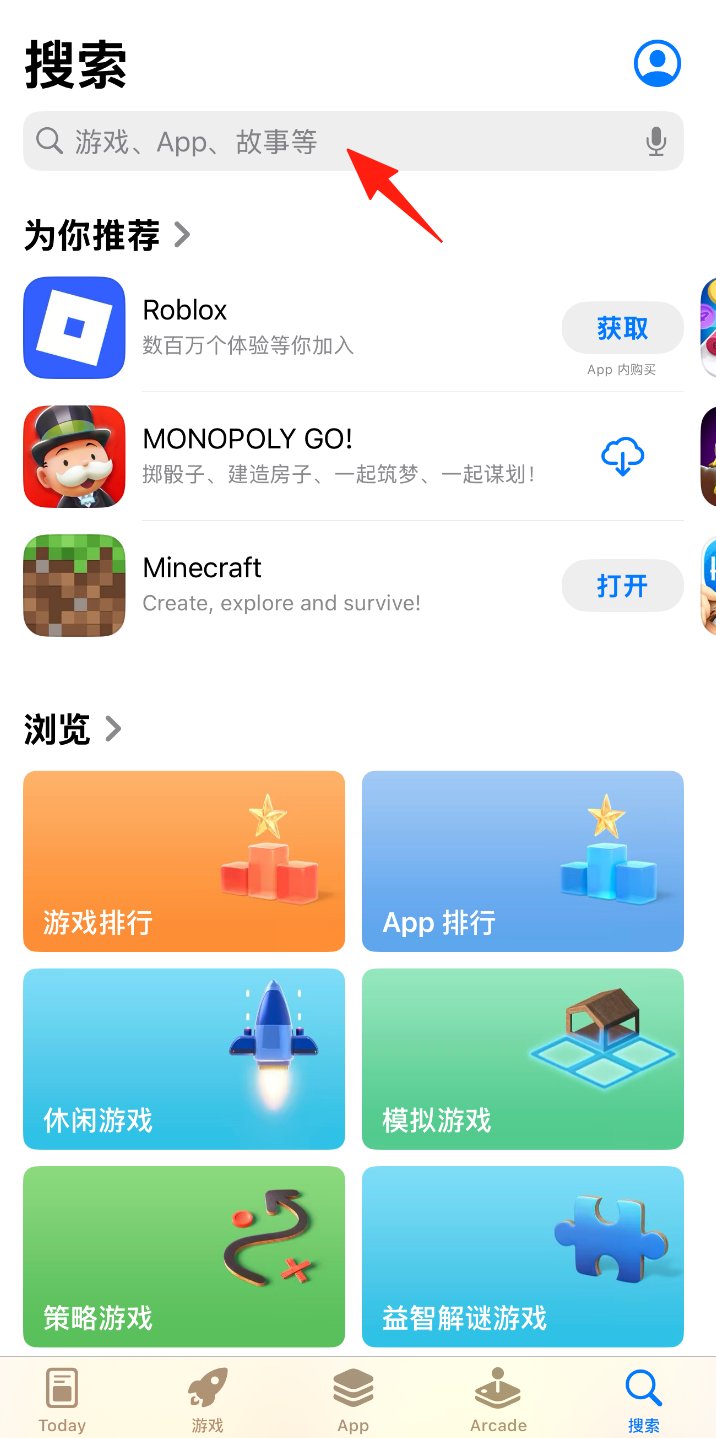Switch to the Today tab
Image resolution: width=716 pixels, height=1438 pixels.
(x=62, y=1398)
